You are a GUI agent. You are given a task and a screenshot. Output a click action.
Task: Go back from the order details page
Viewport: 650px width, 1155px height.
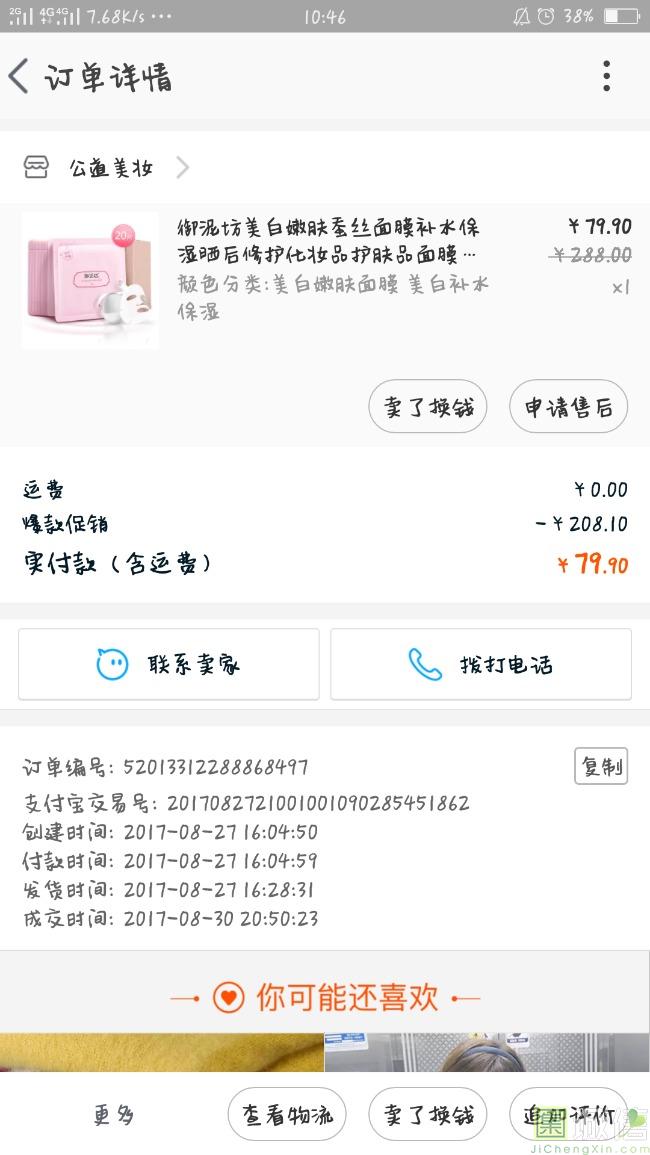click(20, 77)
